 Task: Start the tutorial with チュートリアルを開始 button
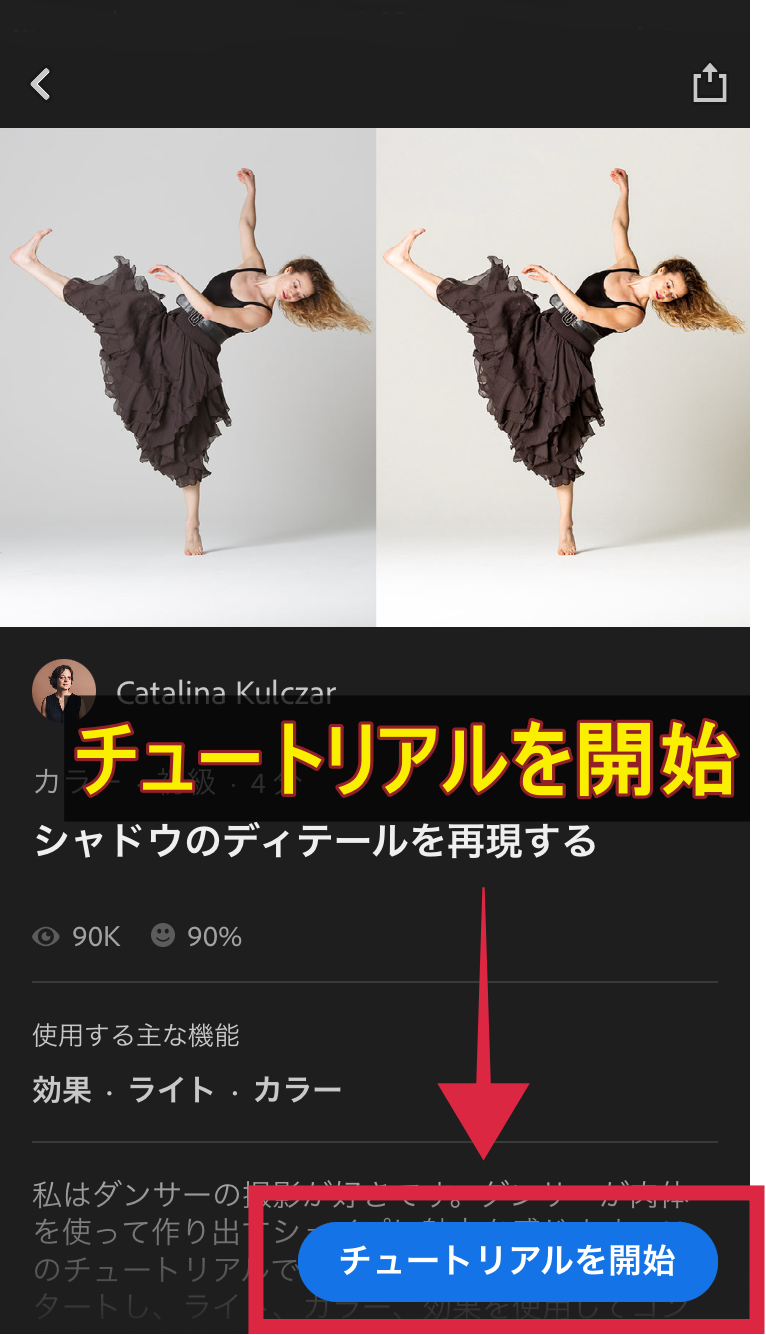pyautogui.click(x=508, y=1261)
